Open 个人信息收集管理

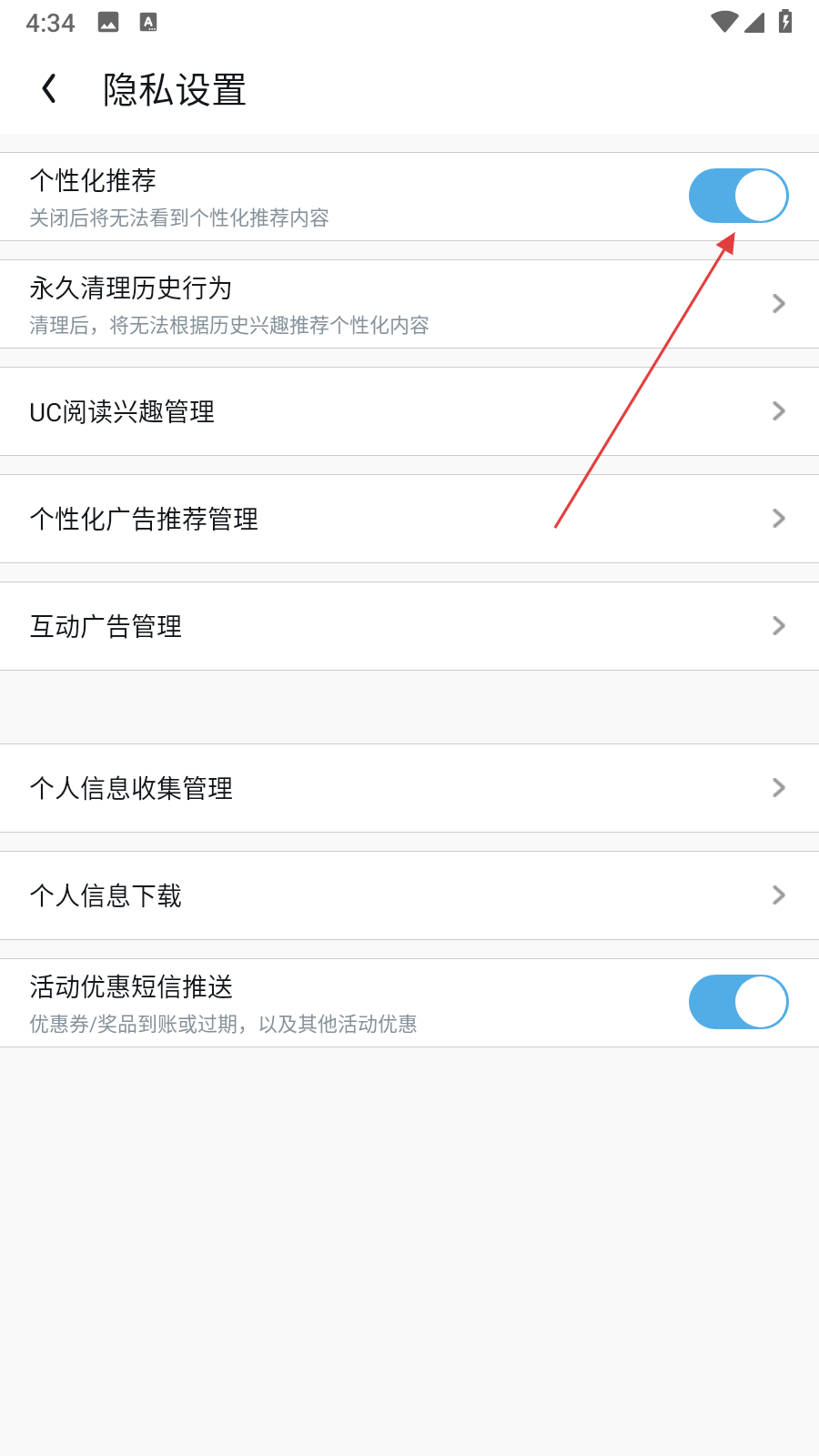point(409,788)
